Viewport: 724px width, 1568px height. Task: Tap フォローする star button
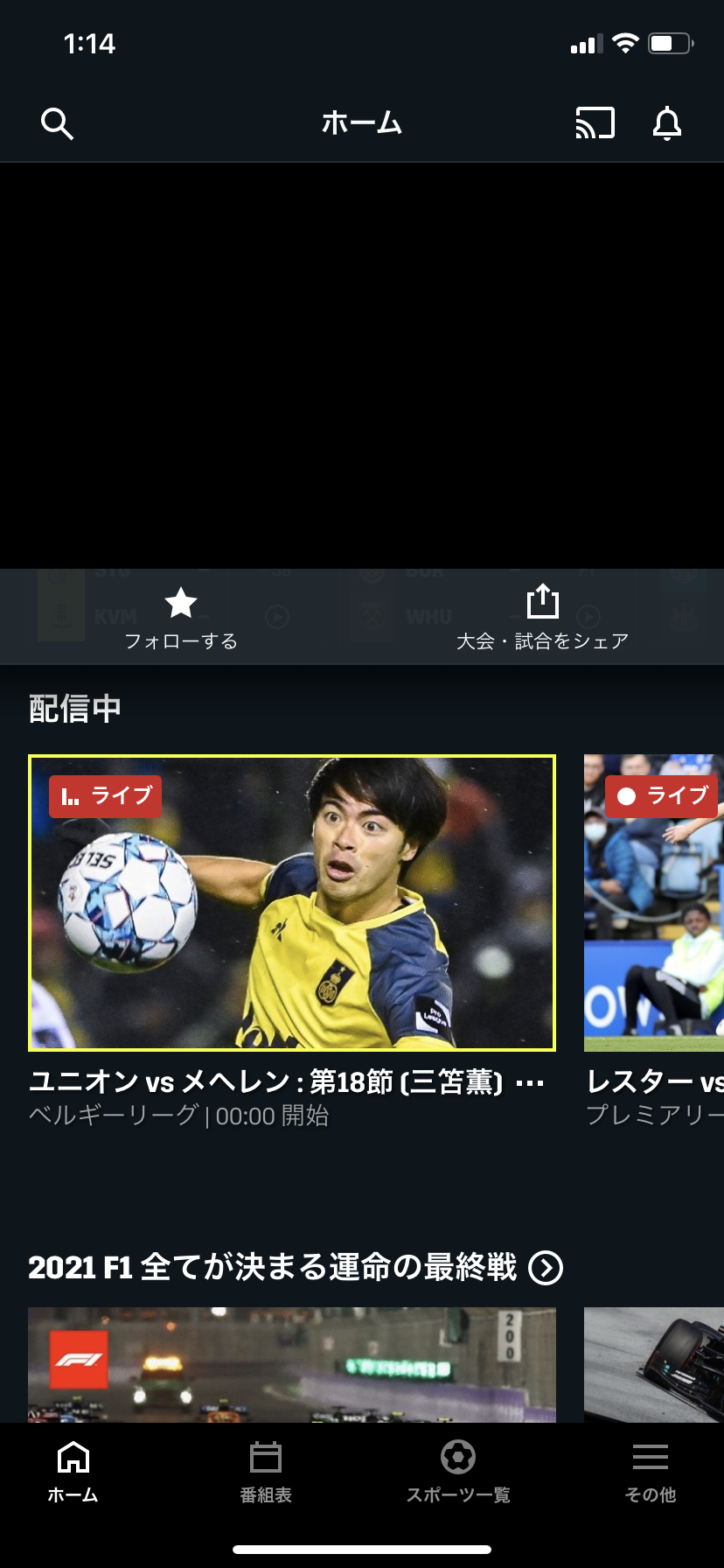click(x=181, y=618)
